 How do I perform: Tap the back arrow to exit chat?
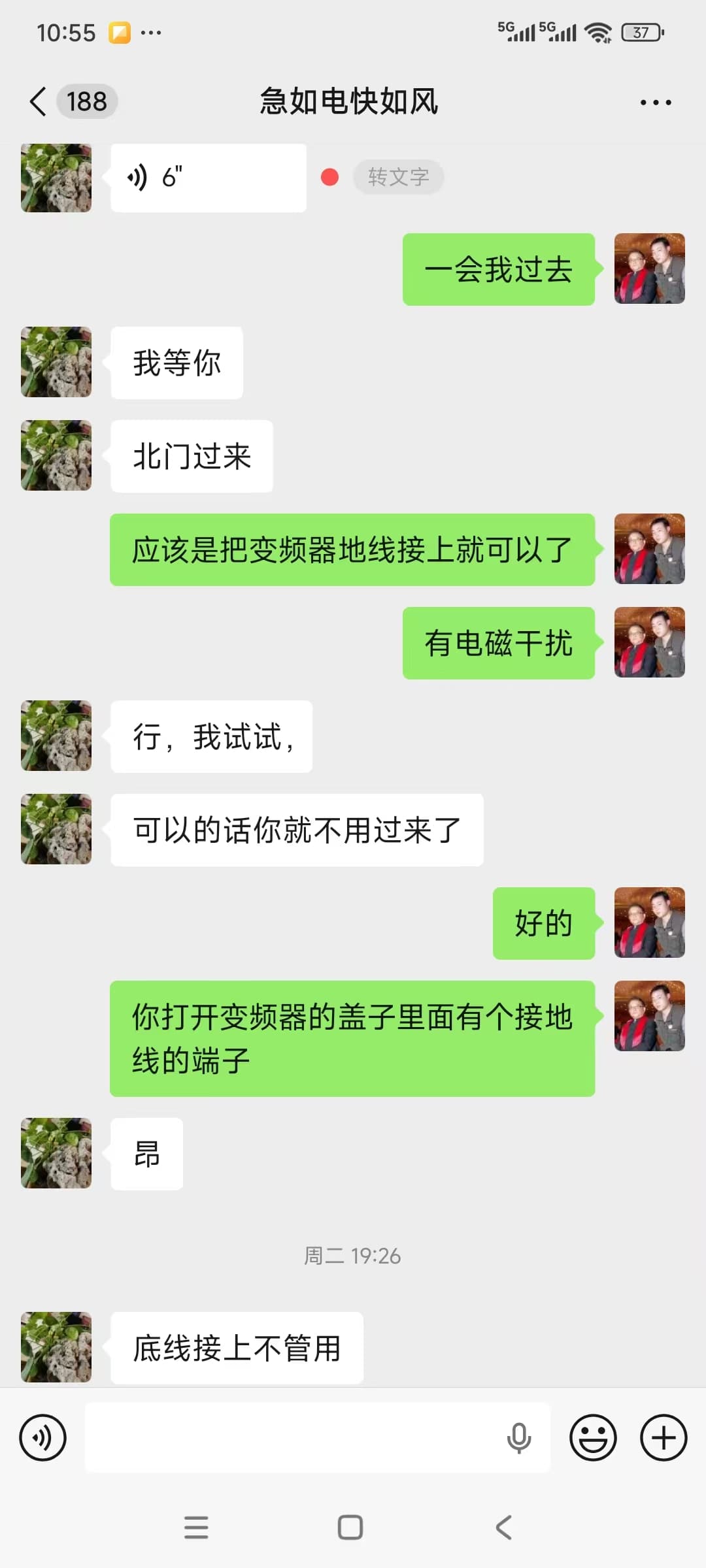37,101
